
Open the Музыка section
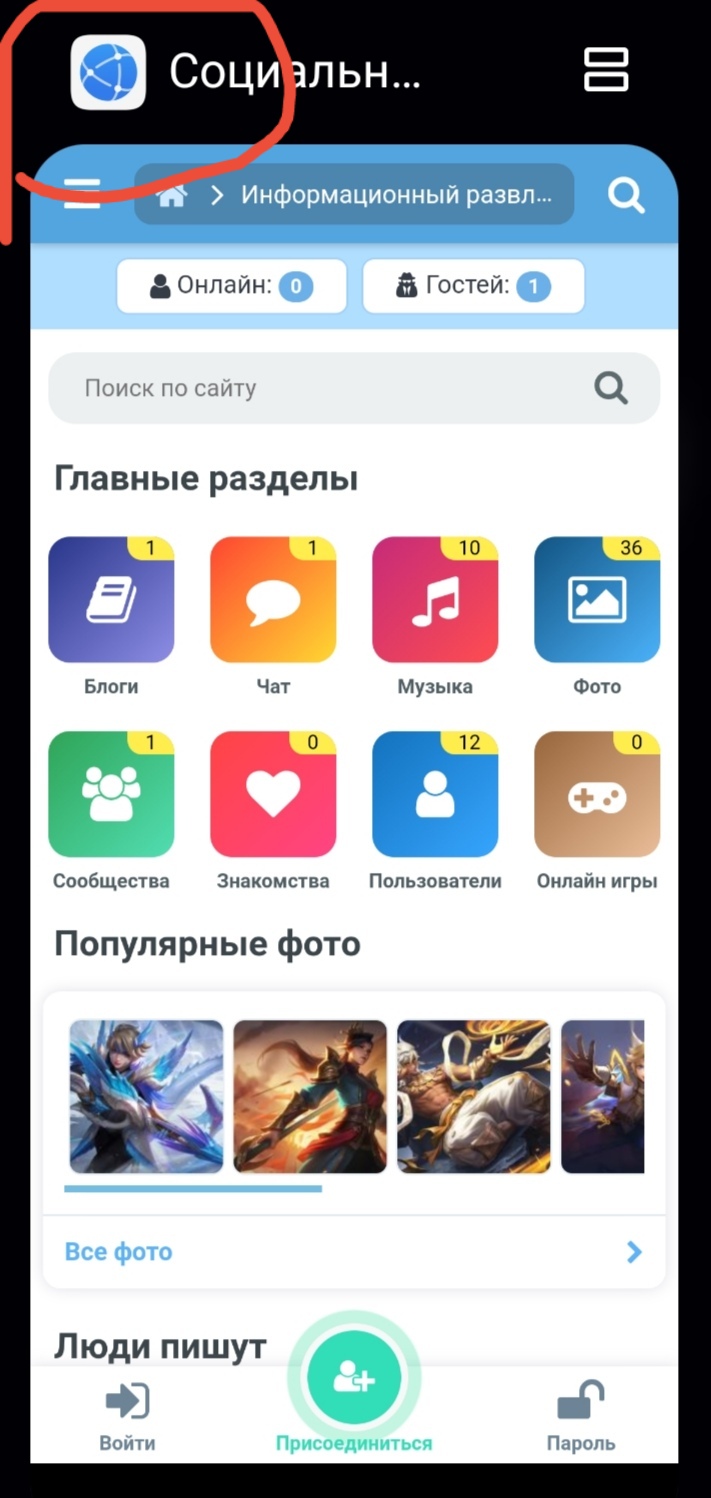tap(435, 600)
